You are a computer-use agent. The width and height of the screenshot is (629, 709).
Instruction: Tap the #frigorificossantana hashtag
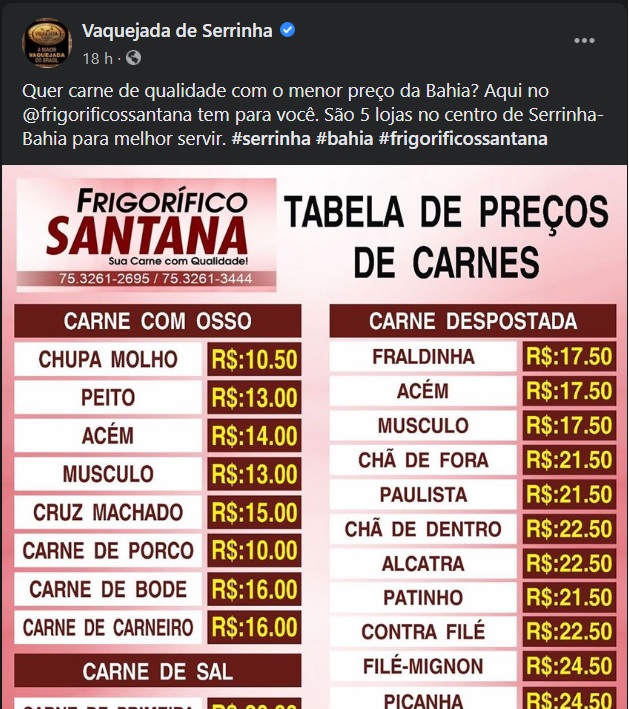coord(463,138)
